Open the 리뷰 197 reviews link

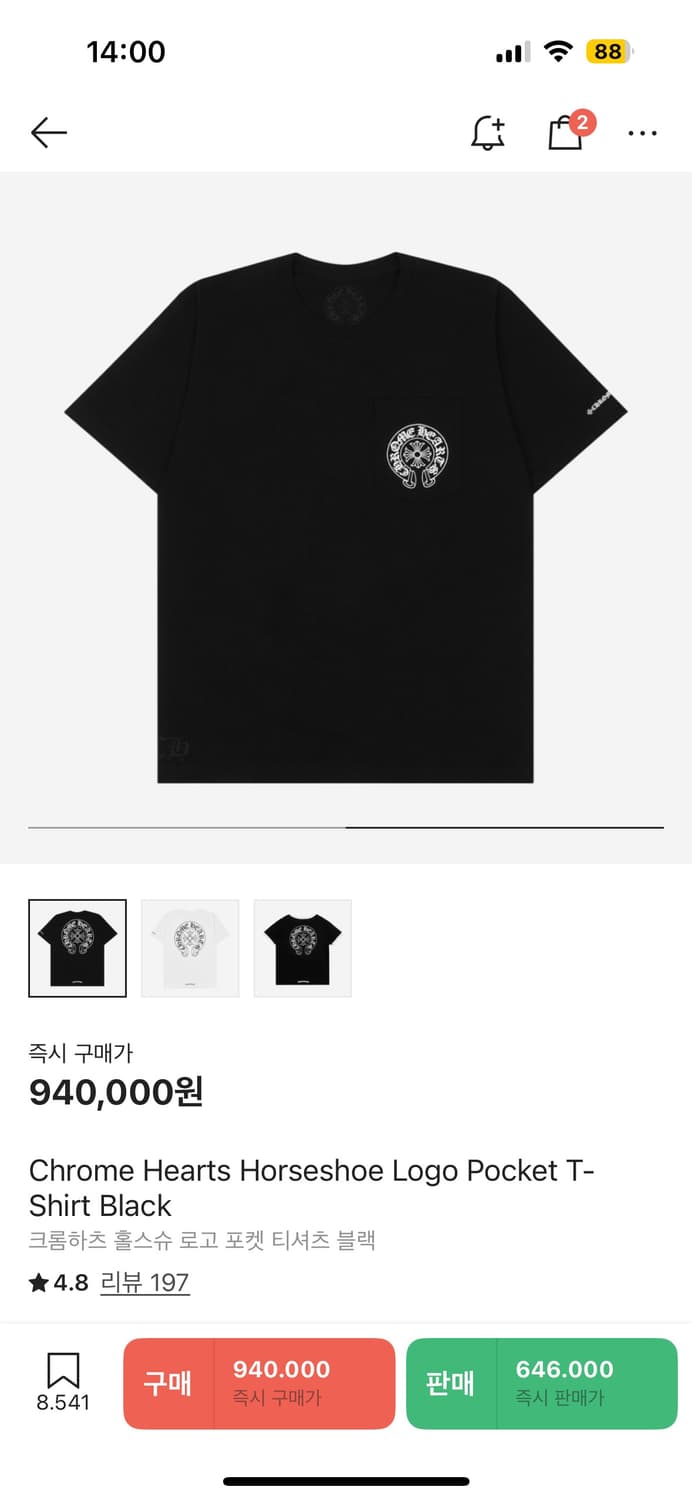145,1283
